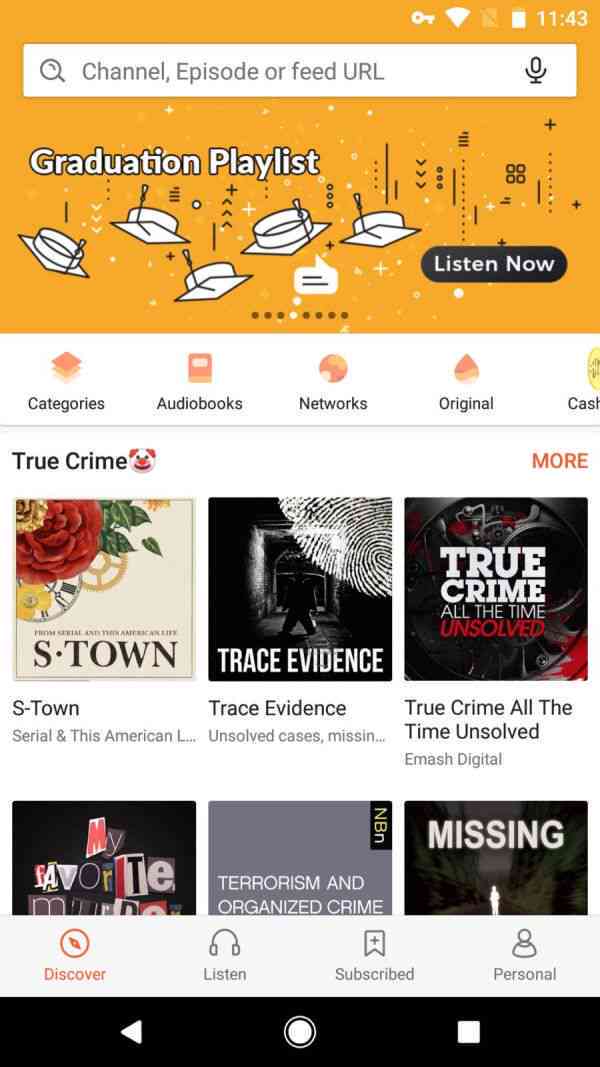The image size is (600, 1067).
Task: Open Categories
Action: pos(66,381)
